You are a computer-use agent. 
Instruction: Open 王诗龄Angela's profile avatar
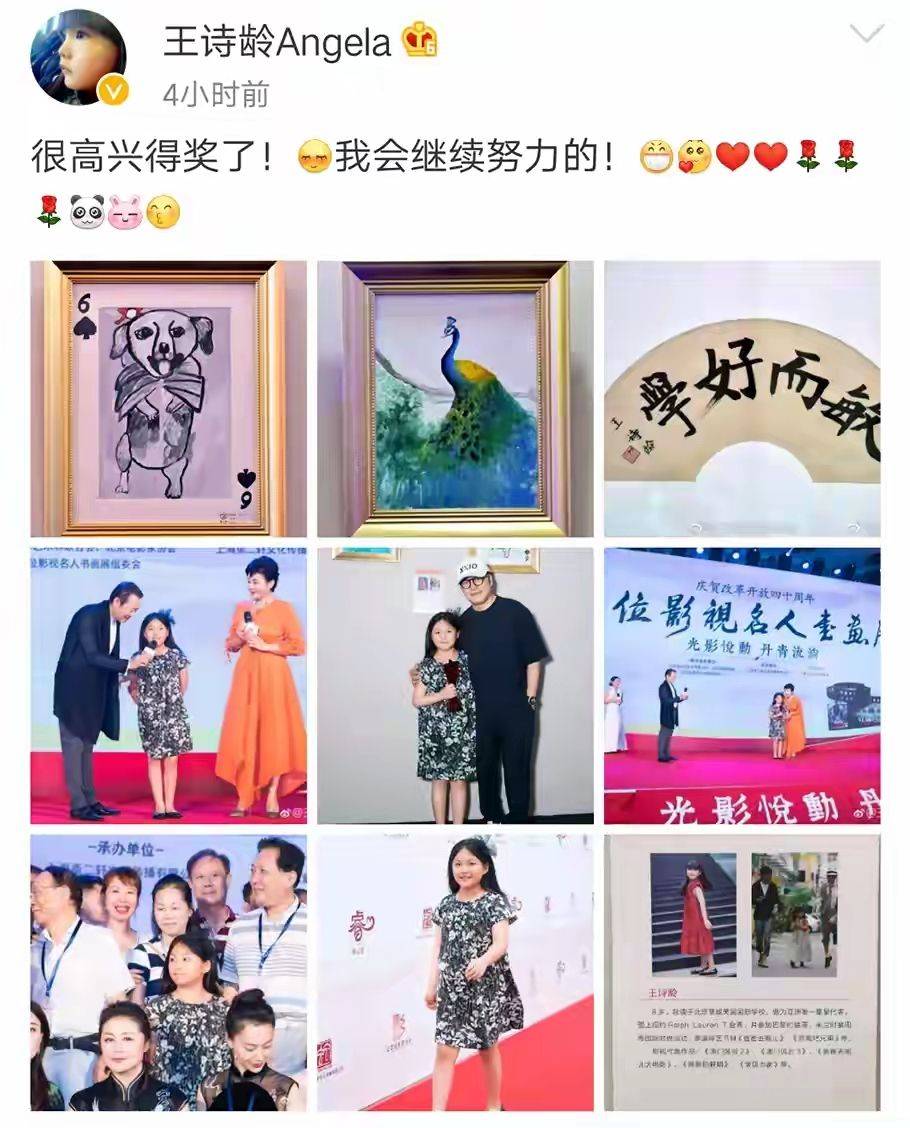pyautogui.click(x=78, y=58)
